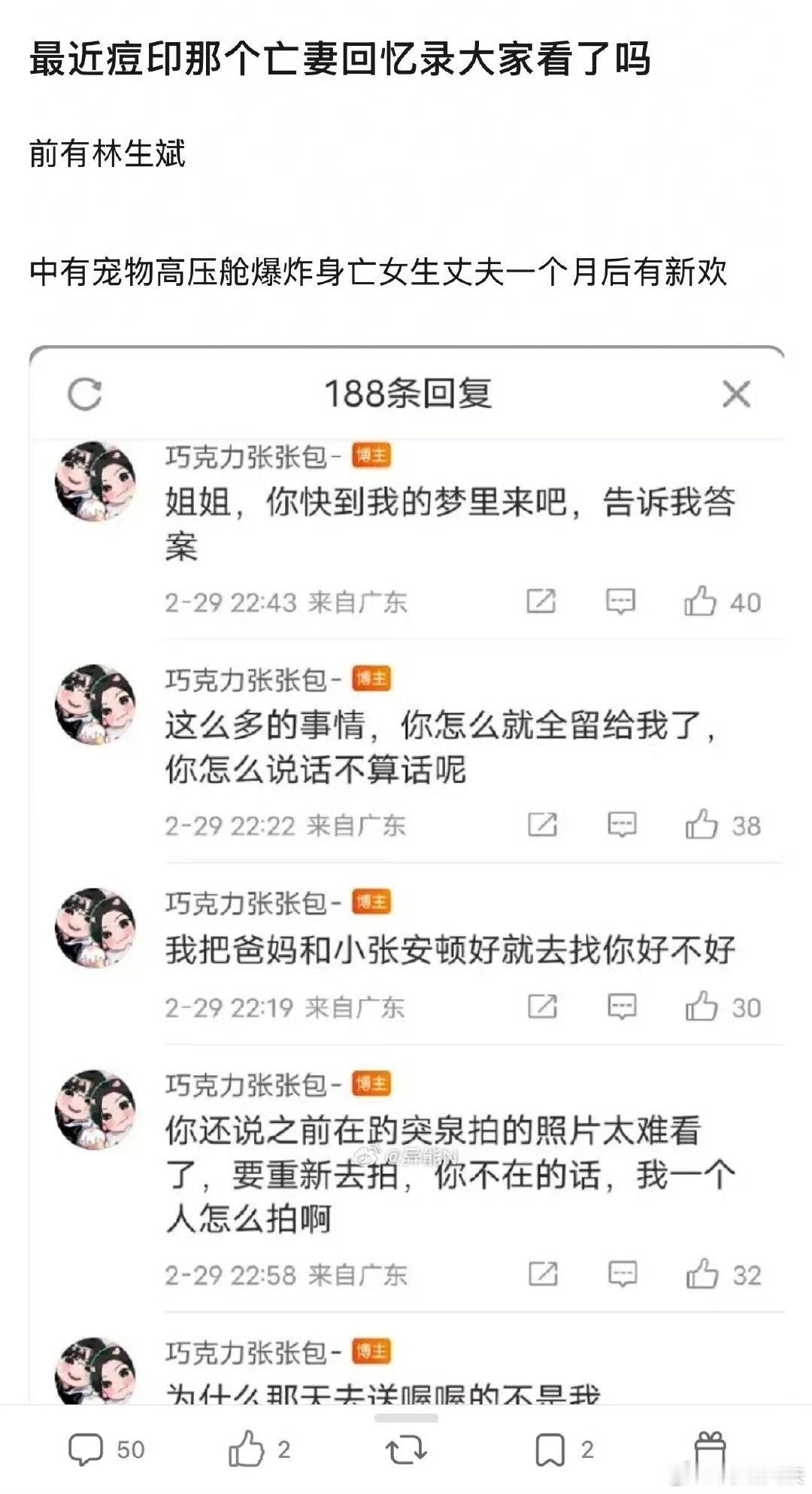This screenshot has height=1494, width=812.
Task: Tap the like icon showing 2 in bottom bar
Action: coord(248,1447)
